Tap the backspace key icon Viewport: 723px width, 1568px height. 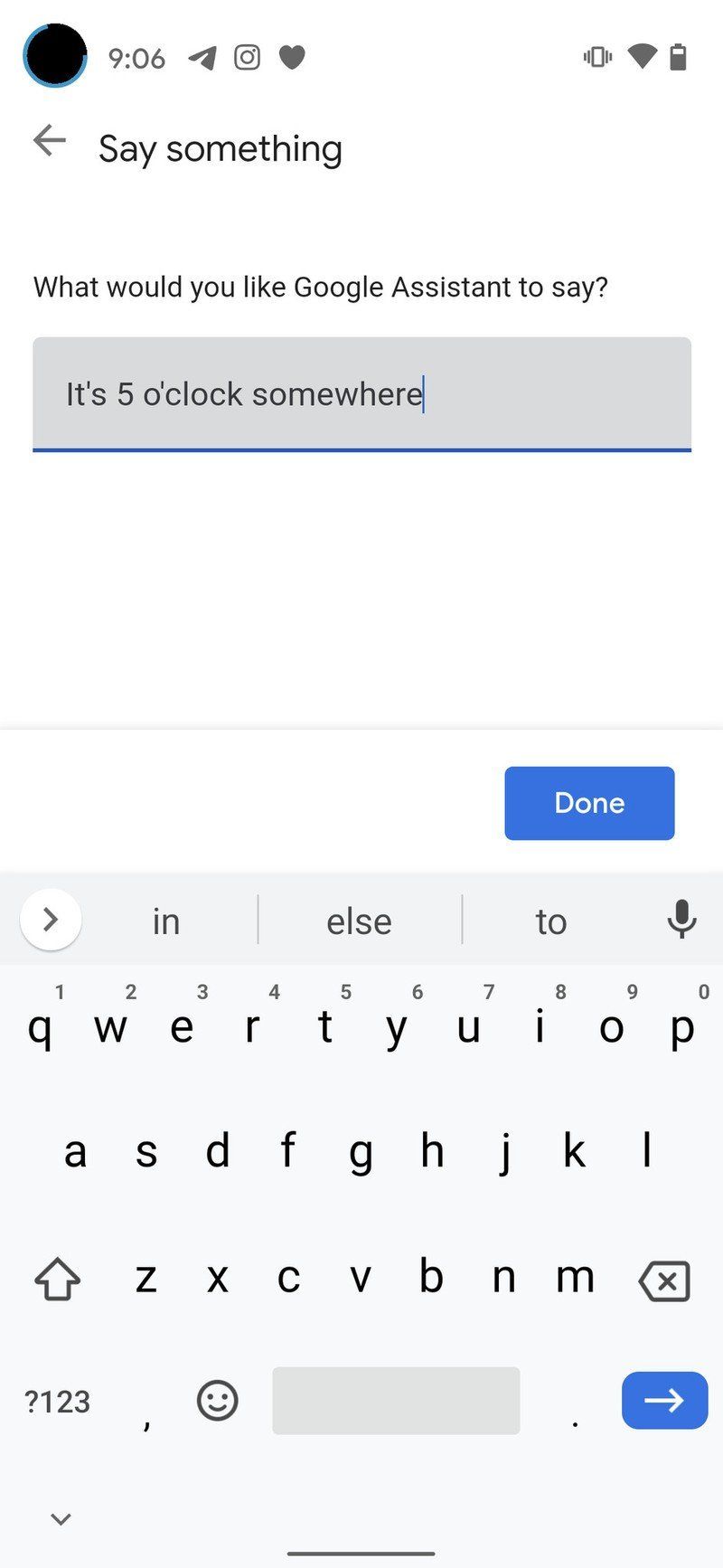click(x=663, y=1280)
